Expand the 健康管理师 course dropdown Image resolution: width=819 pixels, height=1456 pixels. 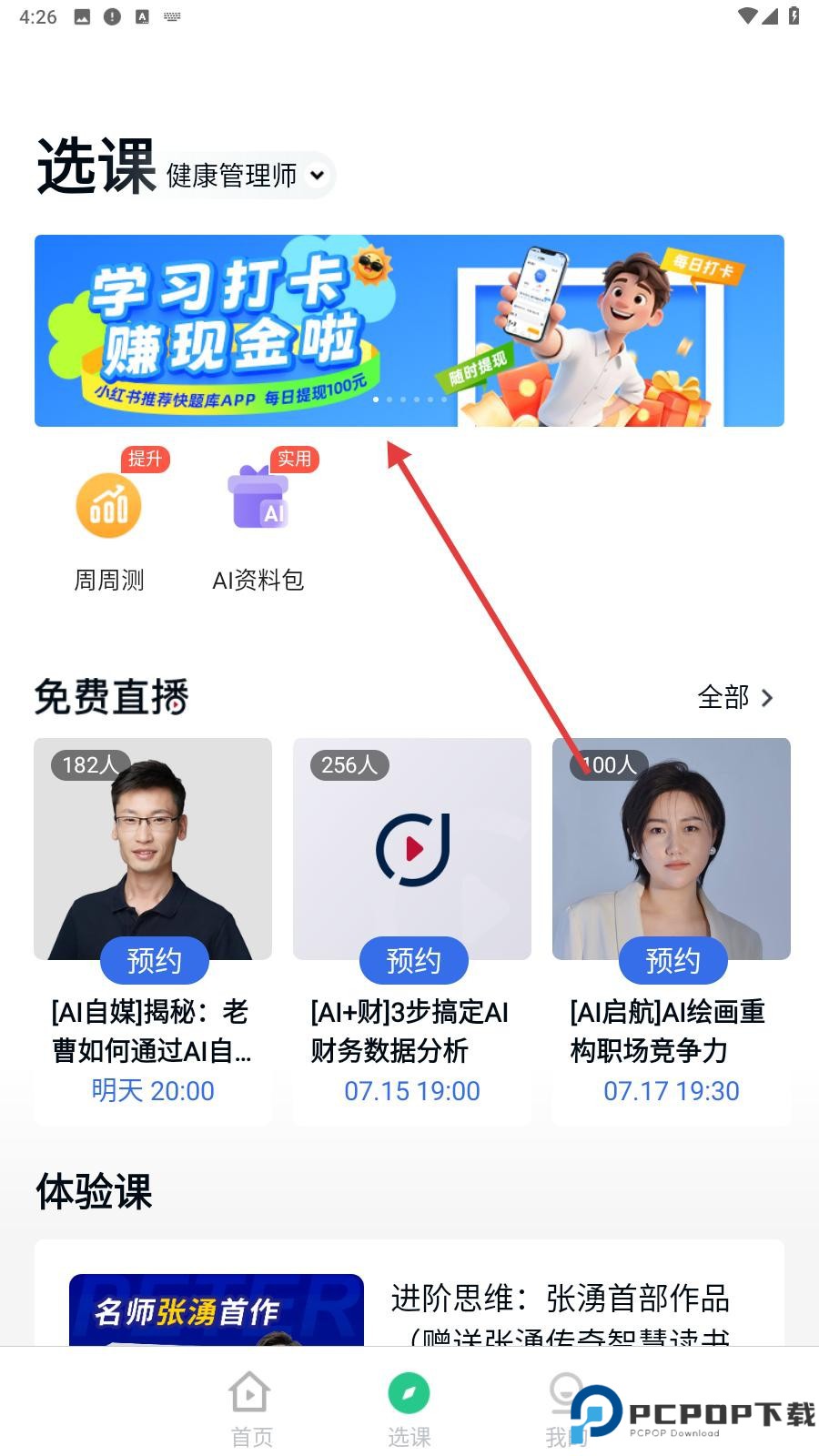(248, 175)
